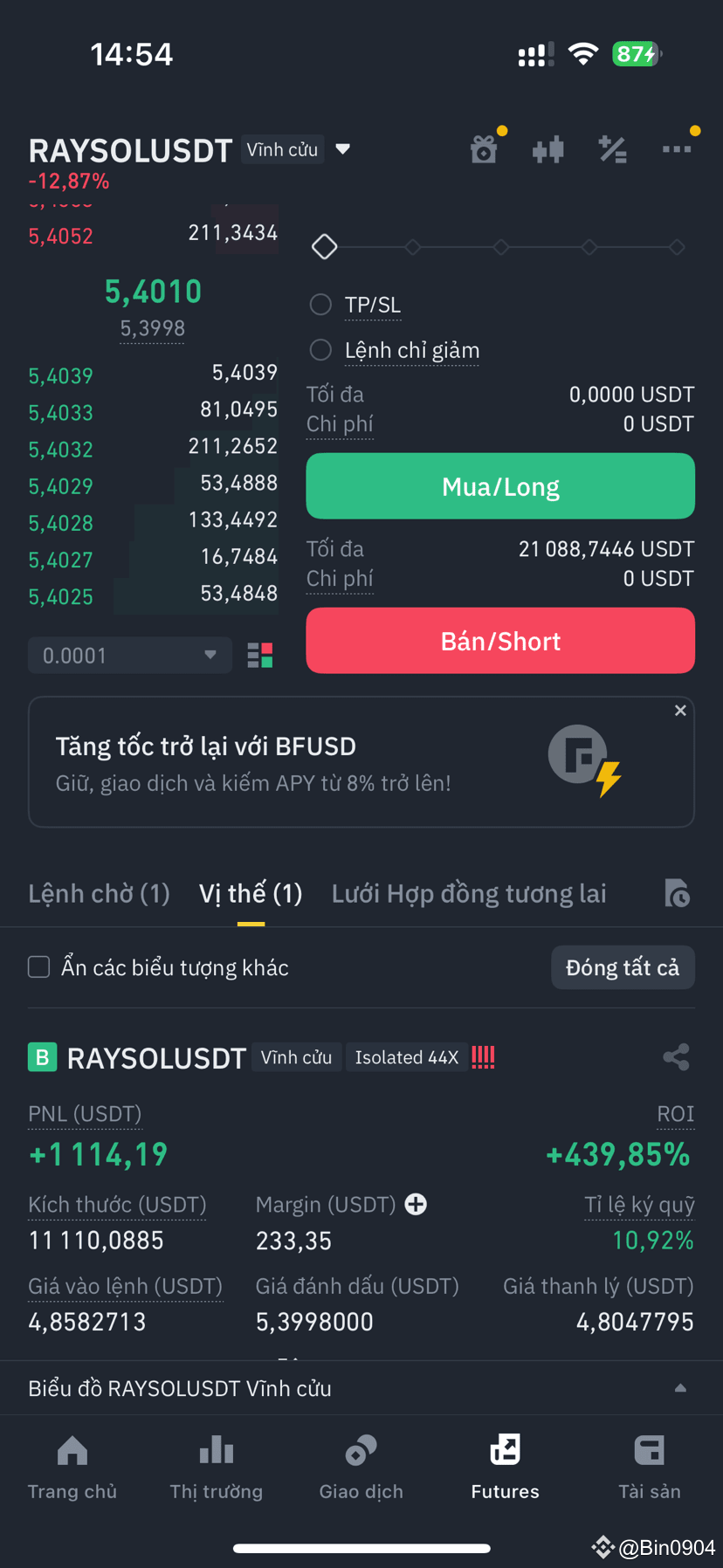The image size is (723, 1568).
Task: Open the Vĩnh cửu contract dropdown
Action: (x=297, y=149)
